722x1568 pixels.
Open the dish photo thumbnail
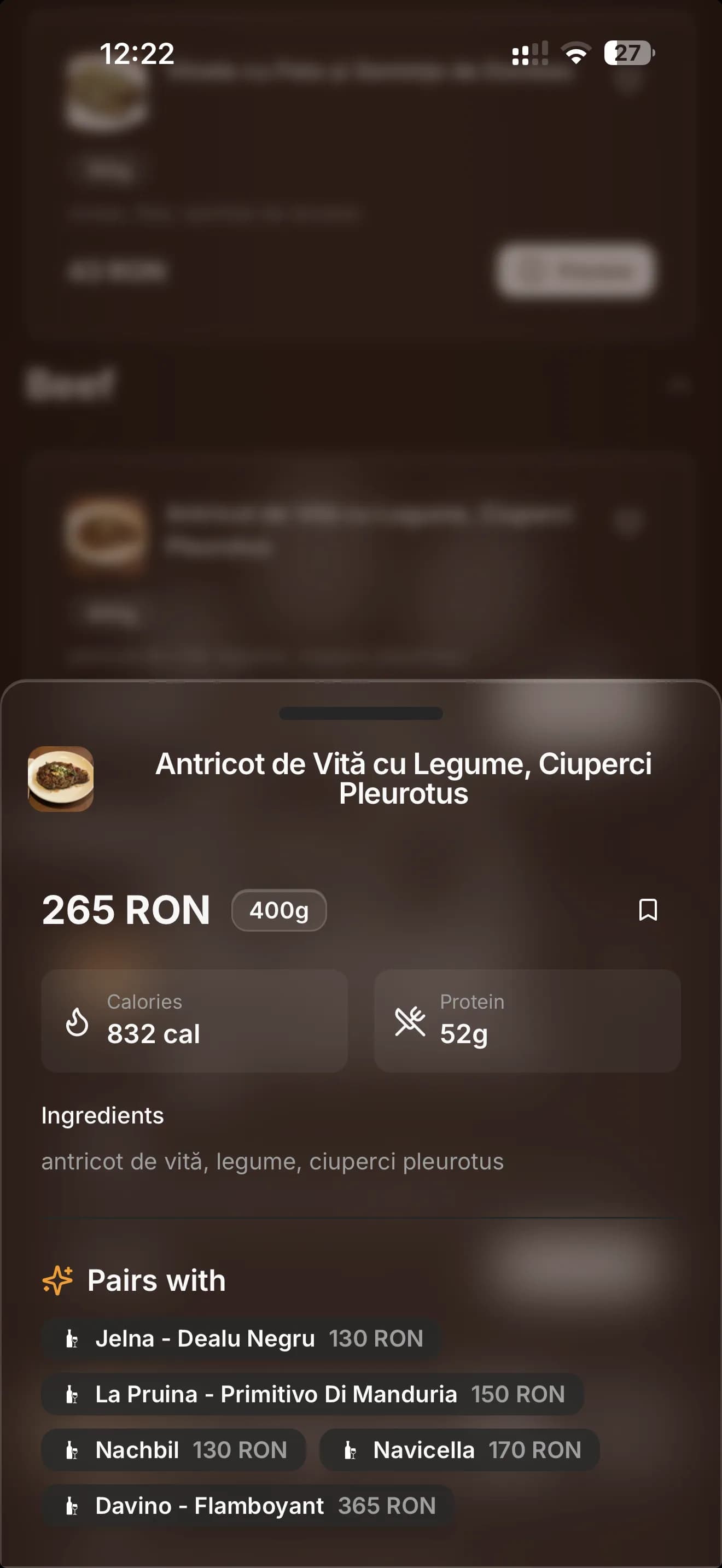[x=61, y=779]
